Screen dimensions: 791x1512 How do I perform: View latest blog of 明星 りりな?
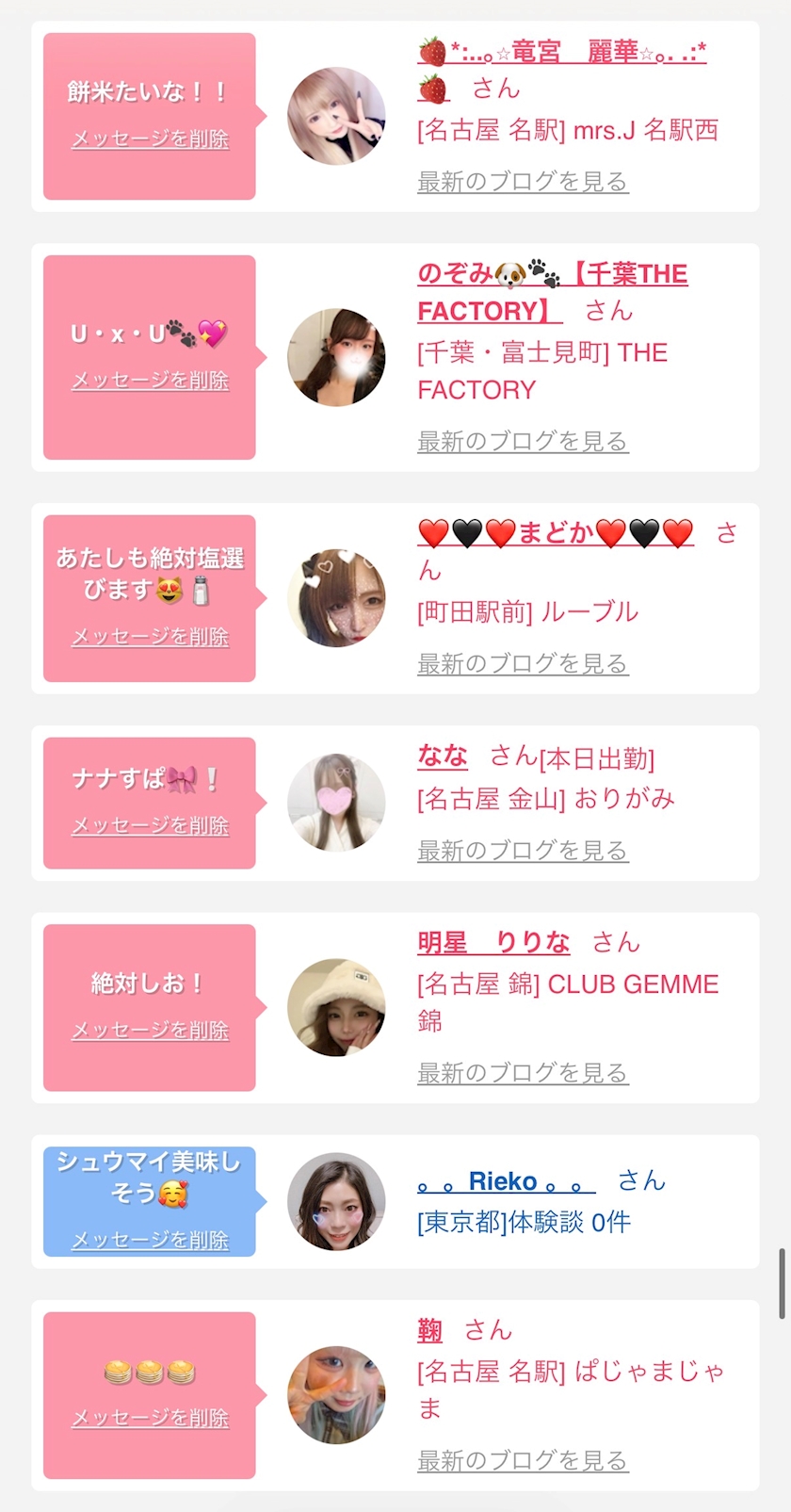(523, 1073)
